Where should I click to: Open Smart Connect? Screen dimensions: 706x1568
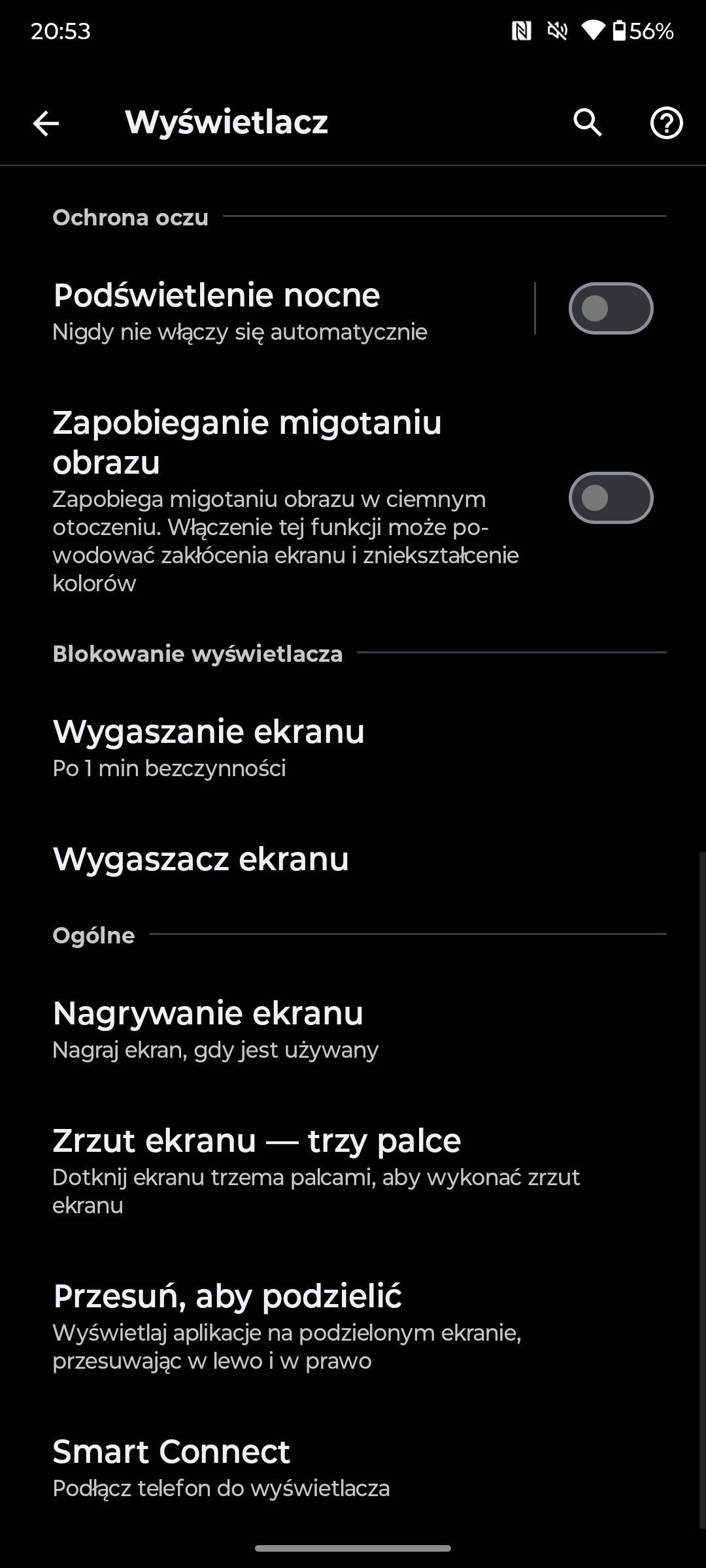point(353,1467)
